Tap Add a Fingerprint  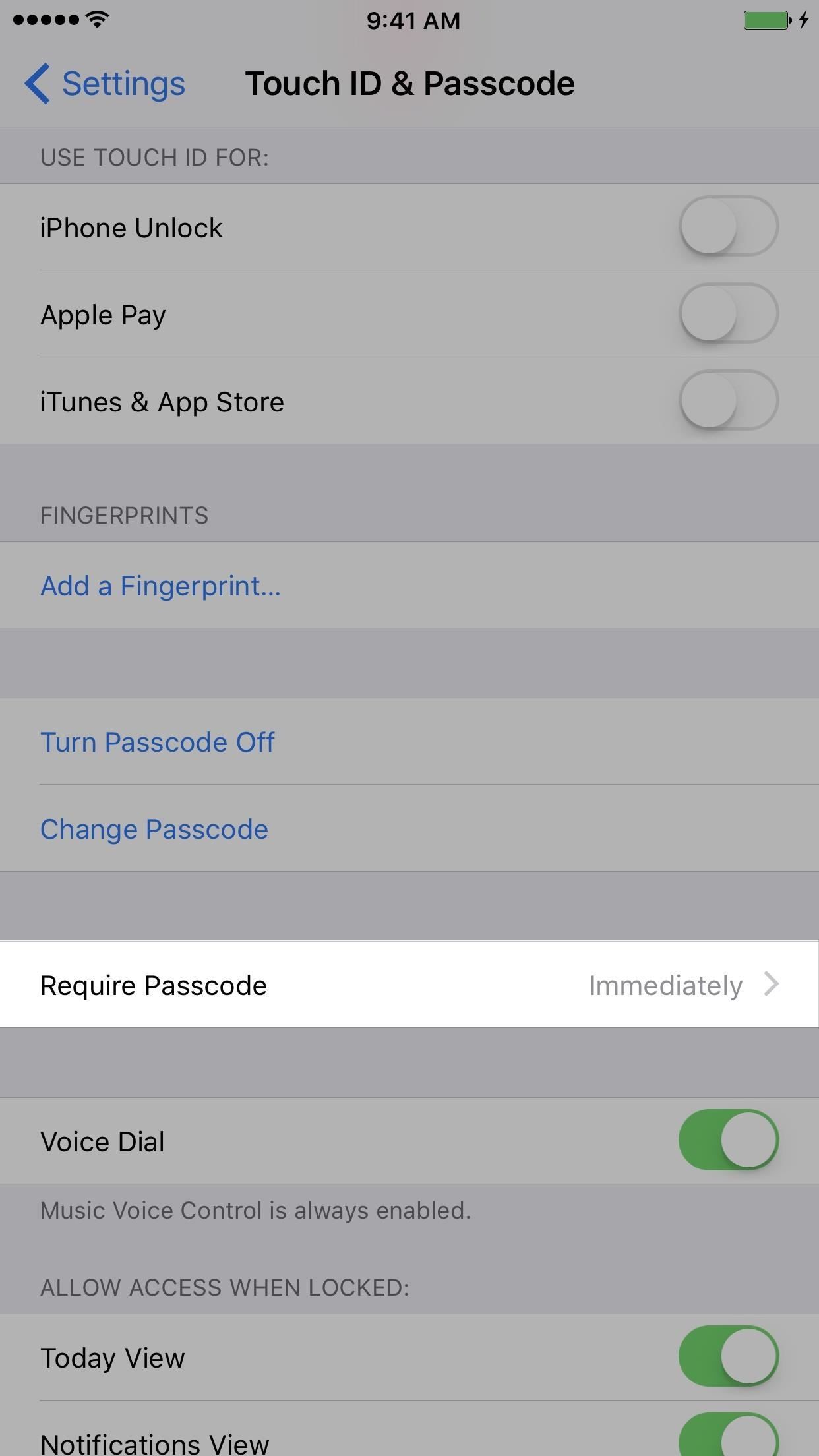click(x=160, y=586)
